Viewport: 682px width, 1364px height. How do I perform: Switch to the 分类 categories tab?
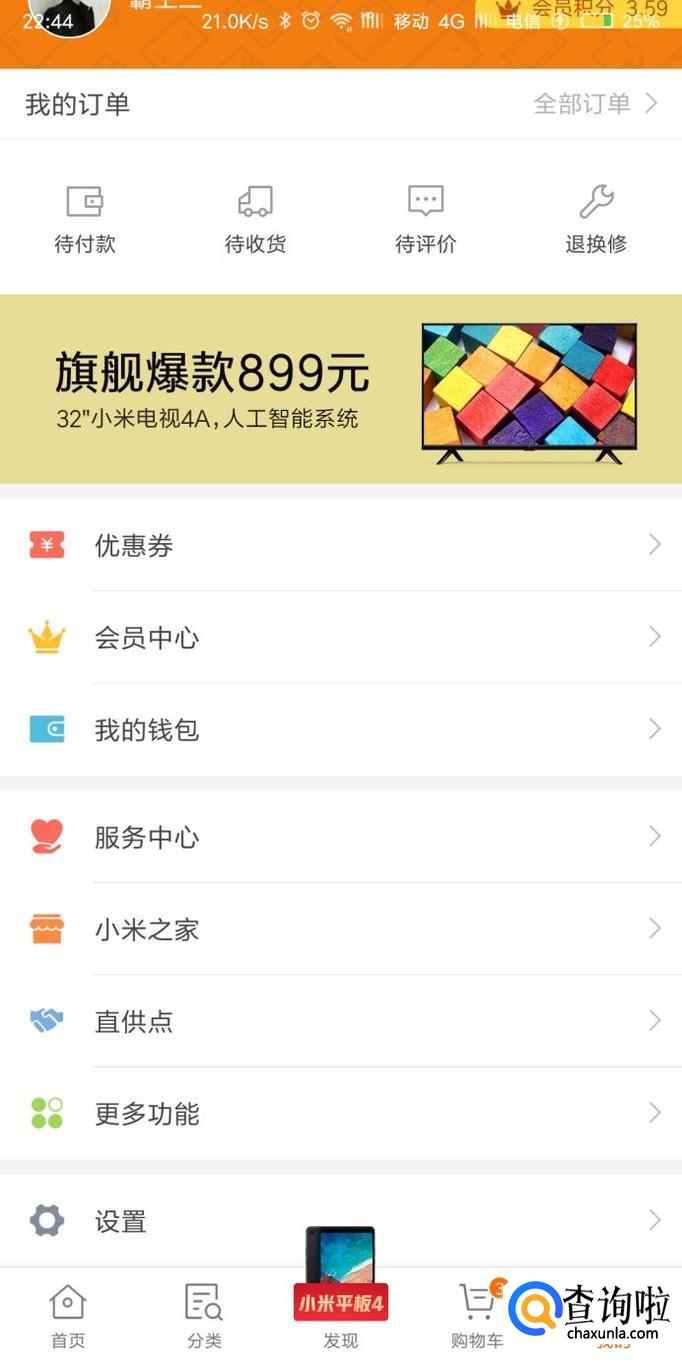[204, 1316]
